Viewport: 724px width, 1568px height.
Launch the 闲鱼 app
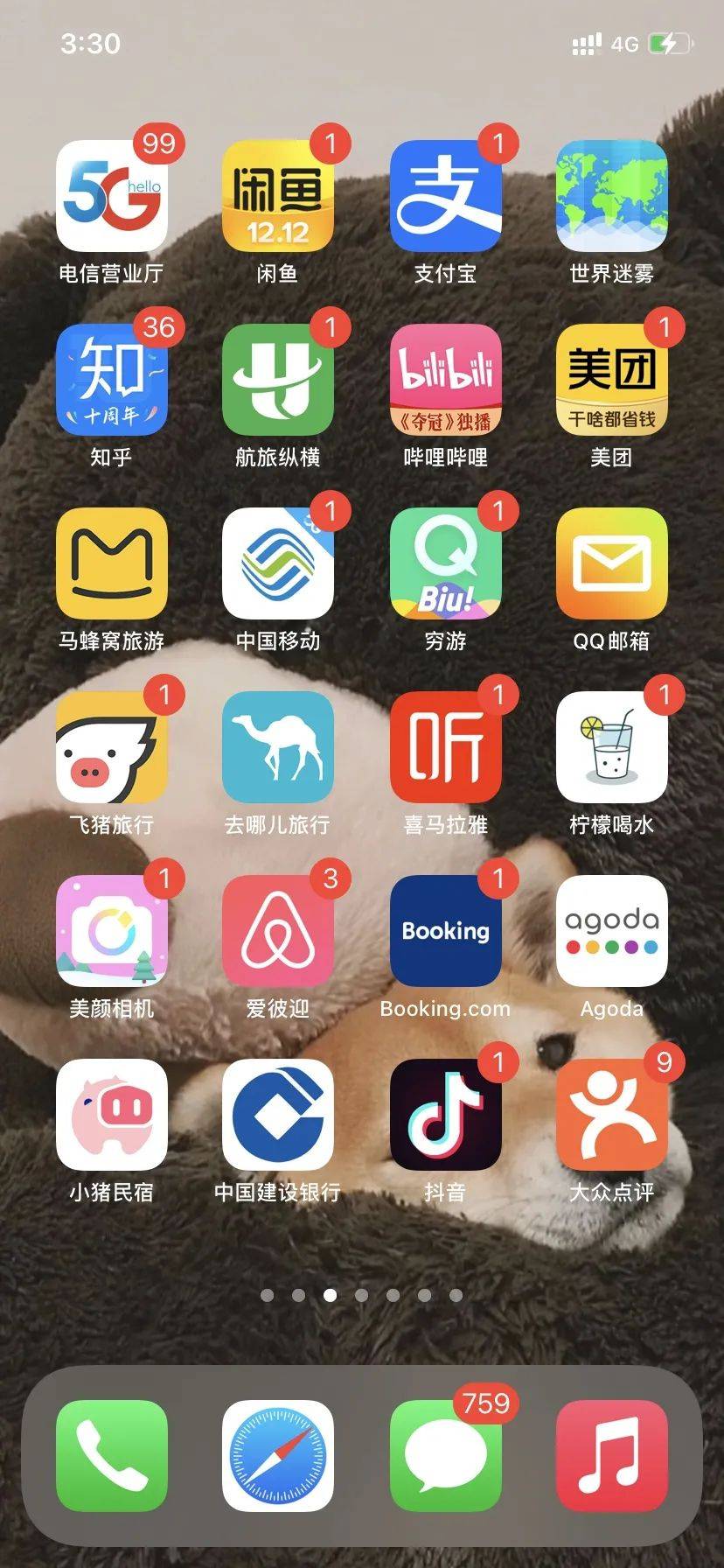click(x=277, y=196)
